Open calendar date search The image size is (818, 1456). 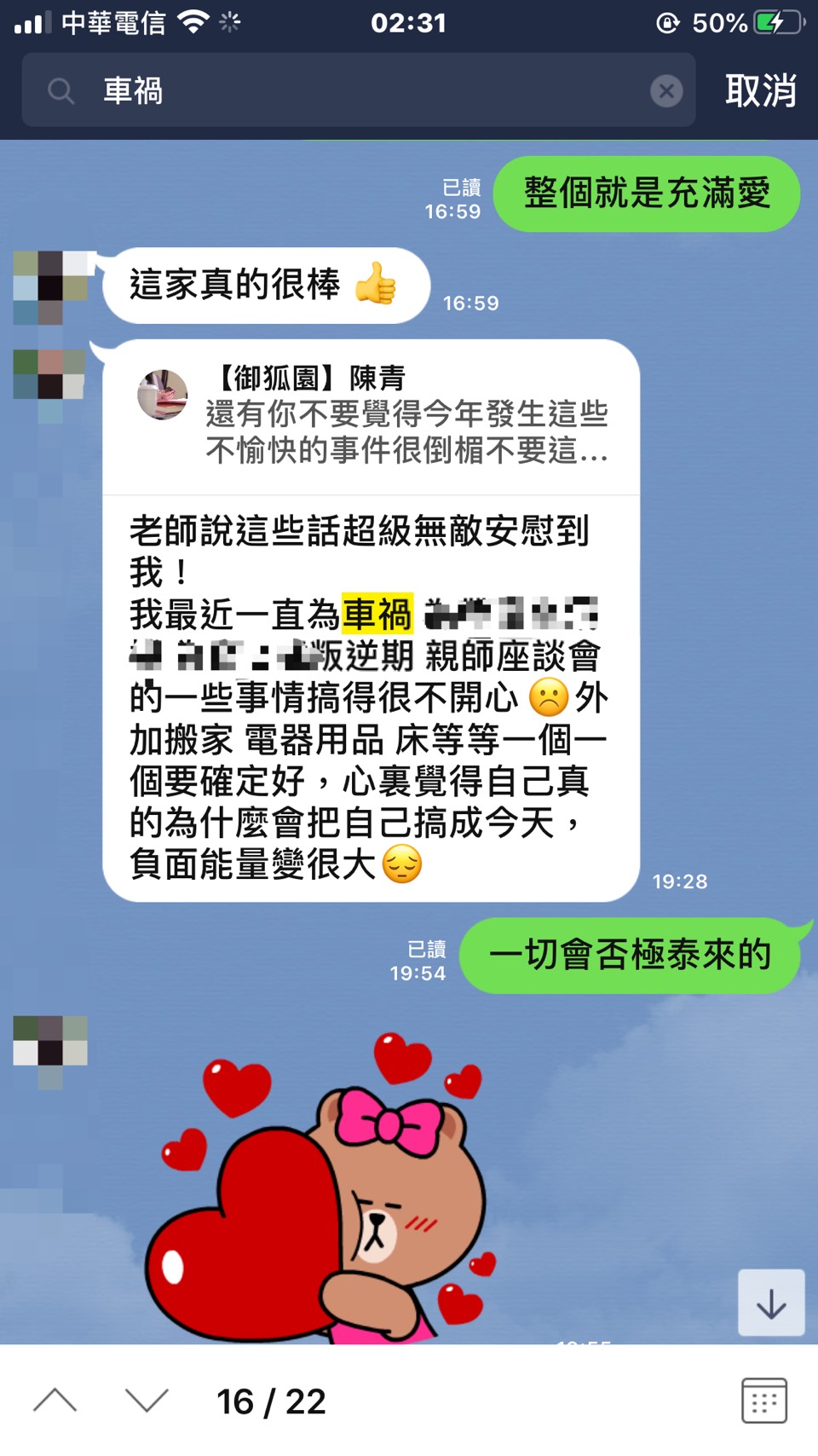(763, 1400)
